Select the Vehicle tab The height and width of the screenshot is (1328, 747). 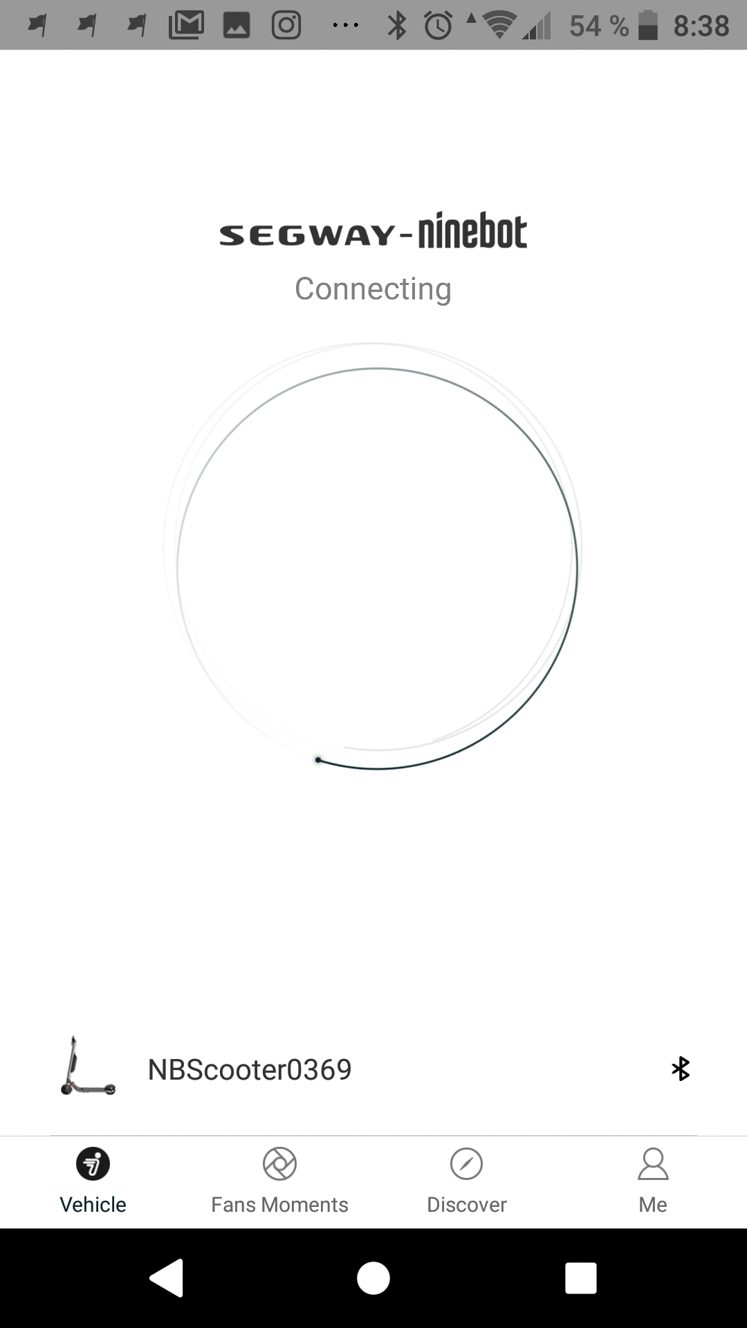click(93, 1181)
